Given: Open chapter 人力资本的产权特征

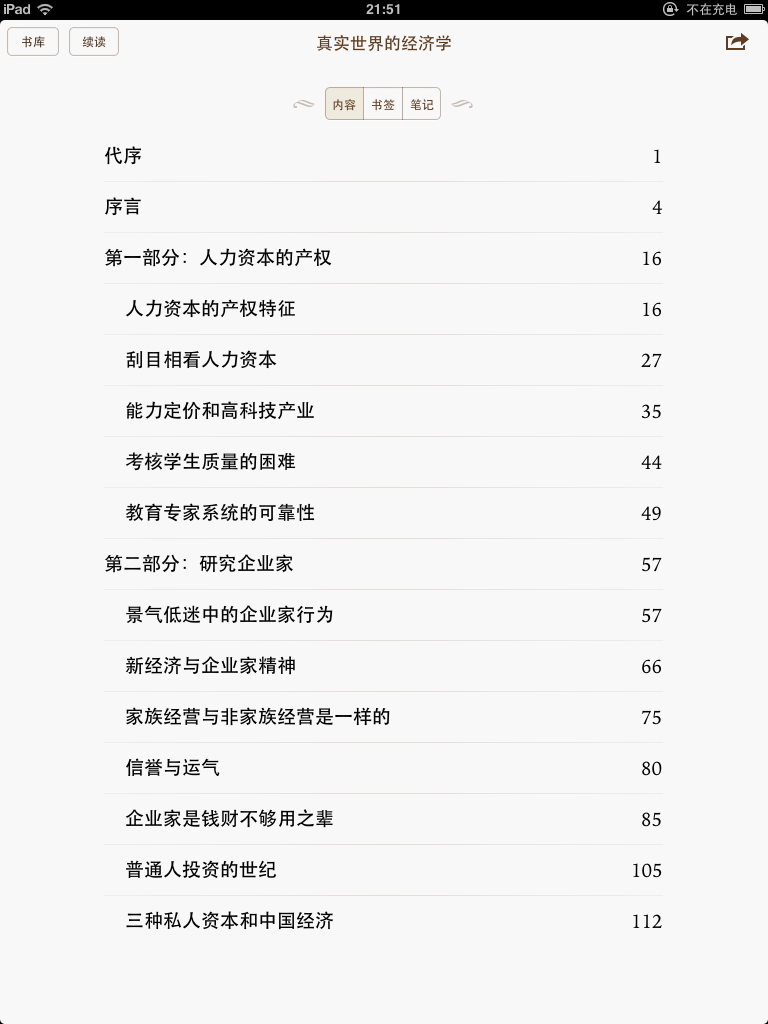Looking at the screenshot, I should point(210,309).
